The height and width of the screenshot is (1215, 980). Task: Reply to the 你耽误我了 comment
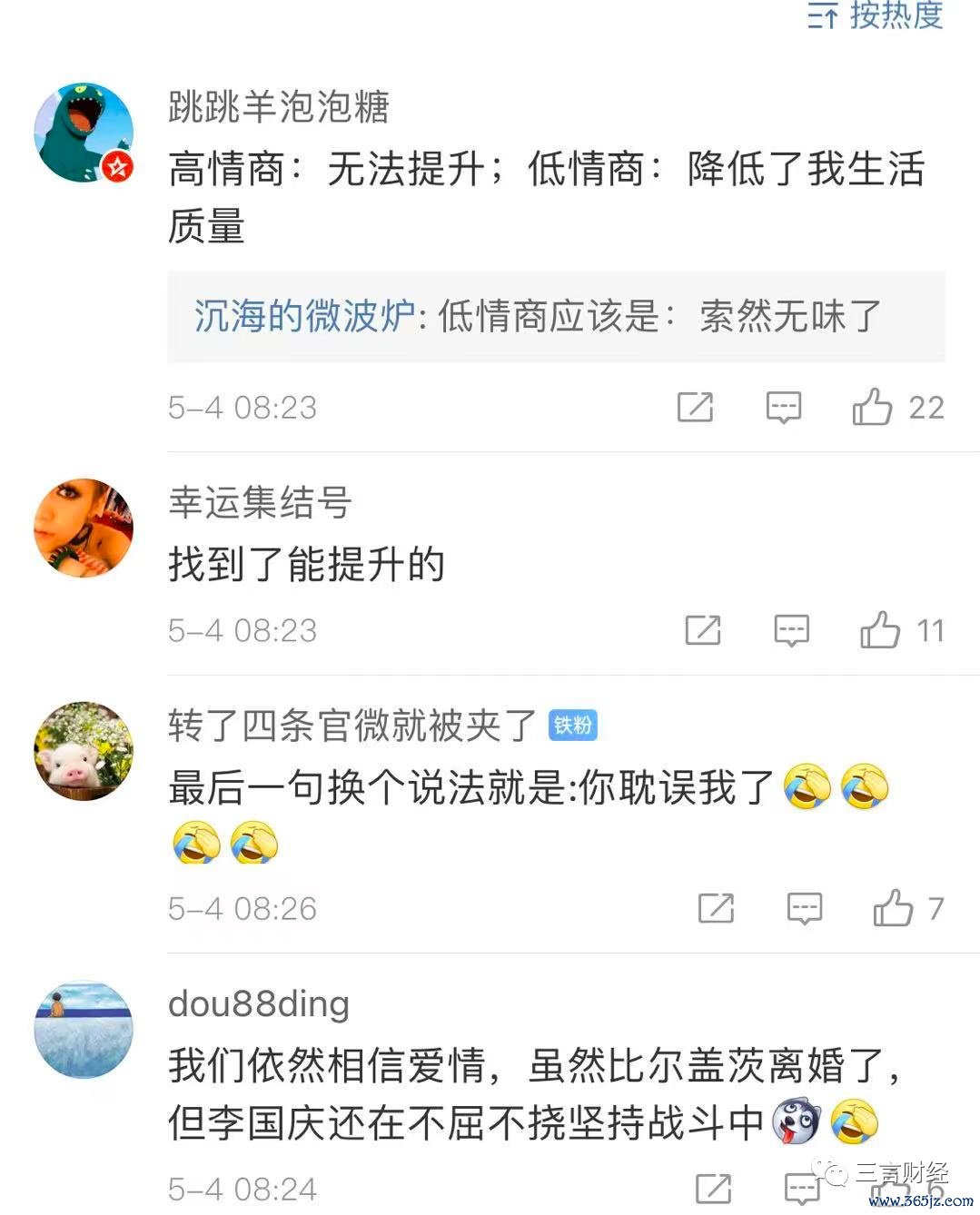tap(804, 907)
